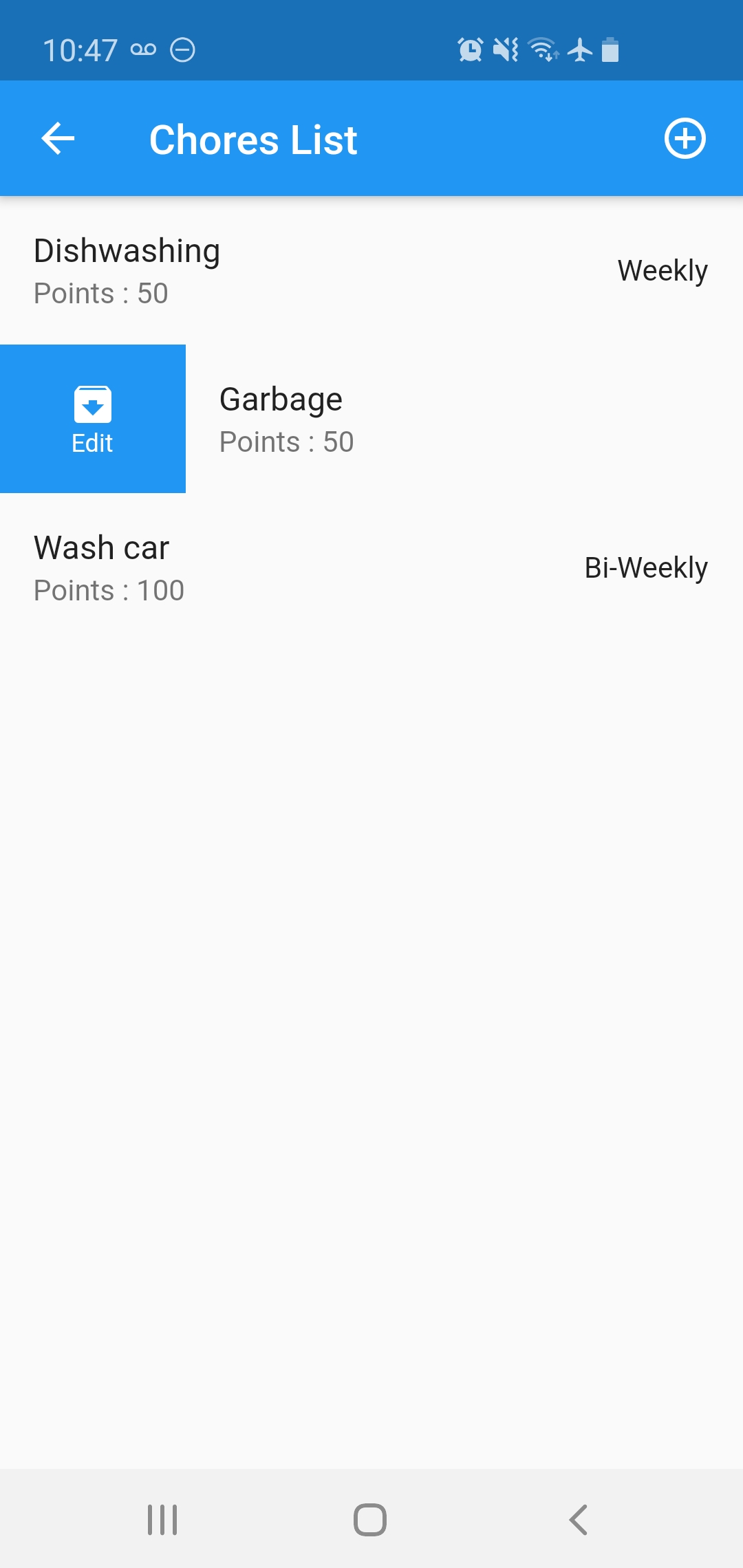The image size is (743, 1568).
Task: Tap the Edit action for Garbage
Action: point(93,419)
